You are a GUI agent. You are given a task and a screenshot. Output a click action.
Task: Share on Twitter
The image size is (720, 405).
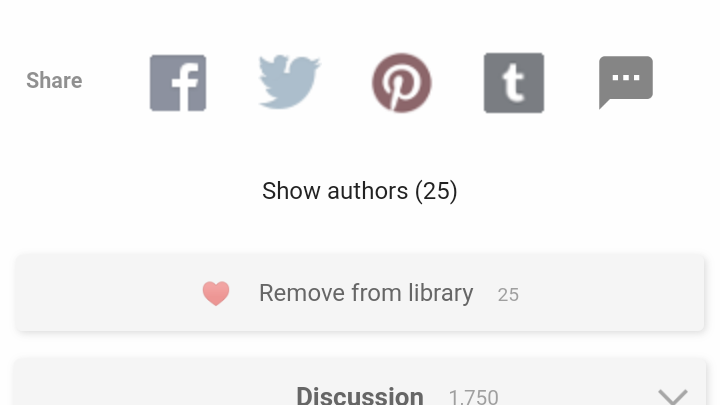(289, 82)
